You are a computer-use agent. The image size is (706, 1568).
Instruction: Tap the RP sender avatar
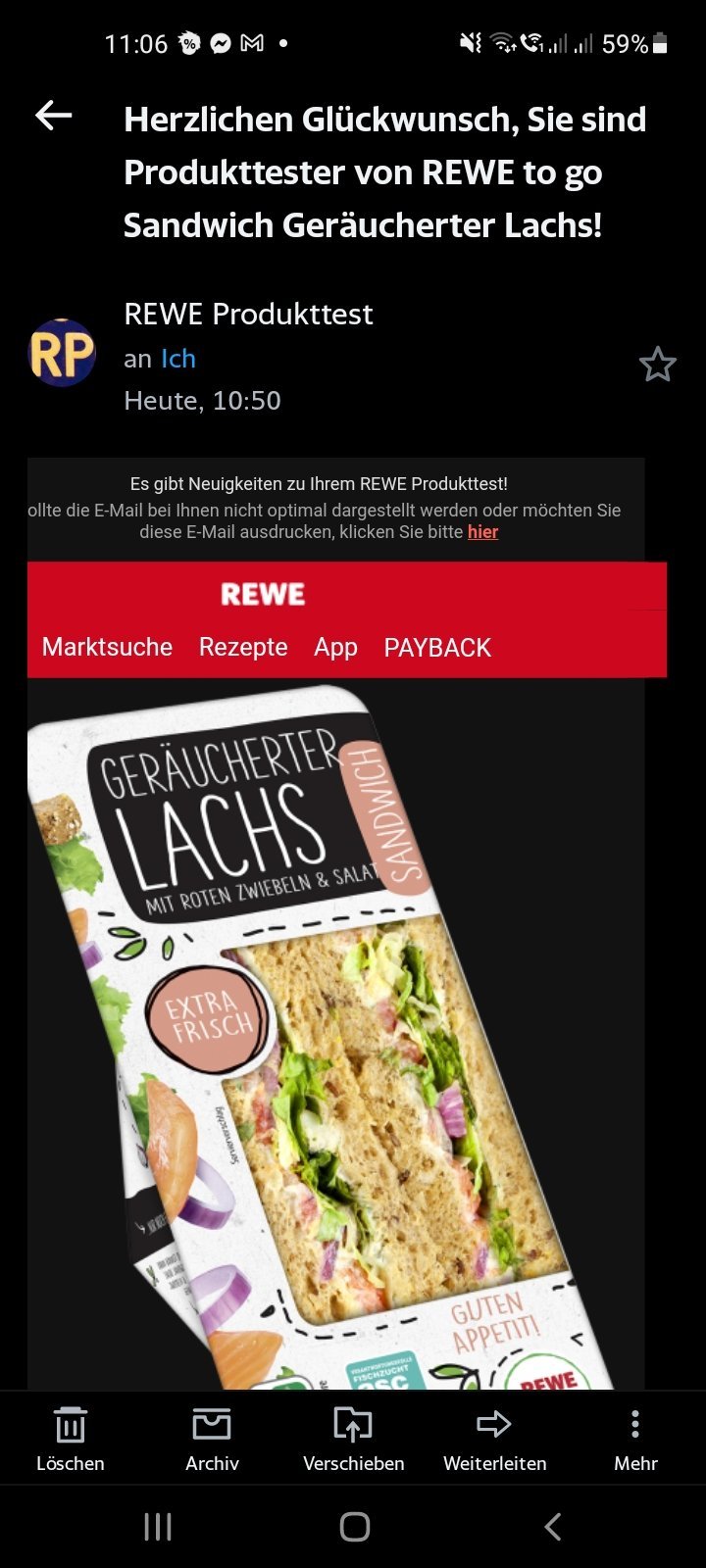63,353
